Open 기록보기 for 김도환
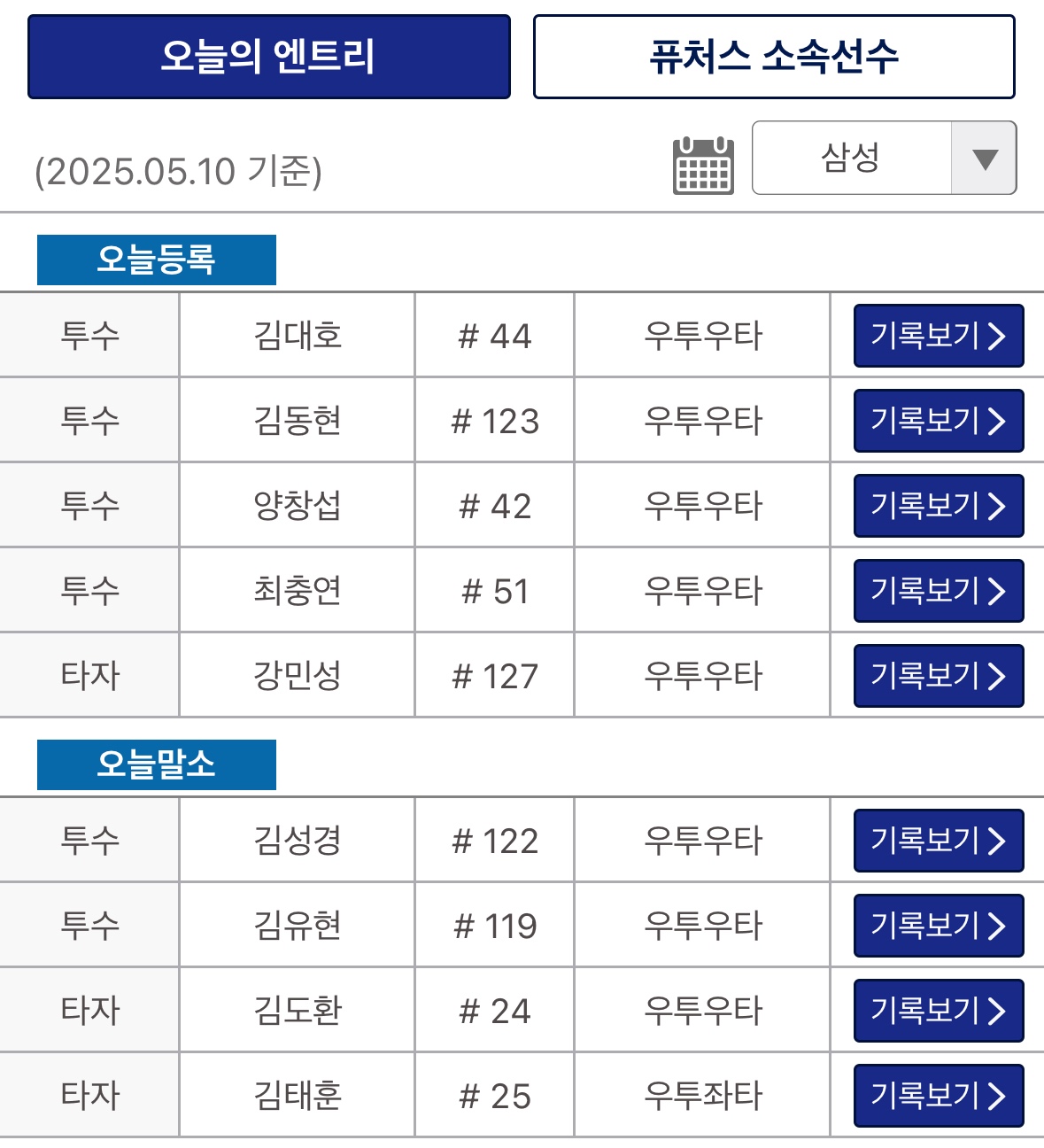 [x=939, y=1011]
